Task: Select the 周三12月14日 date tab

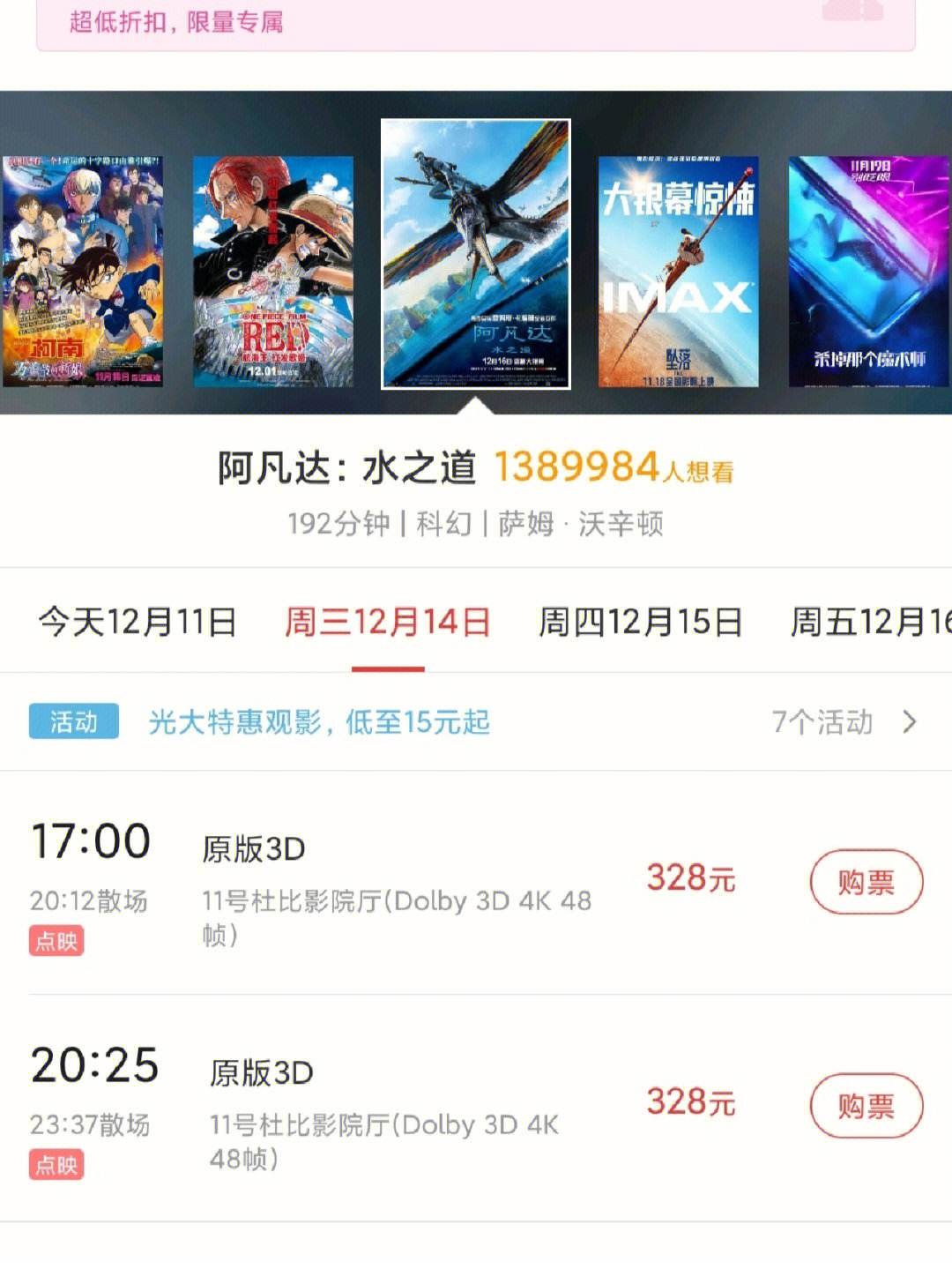Action: 387,623
